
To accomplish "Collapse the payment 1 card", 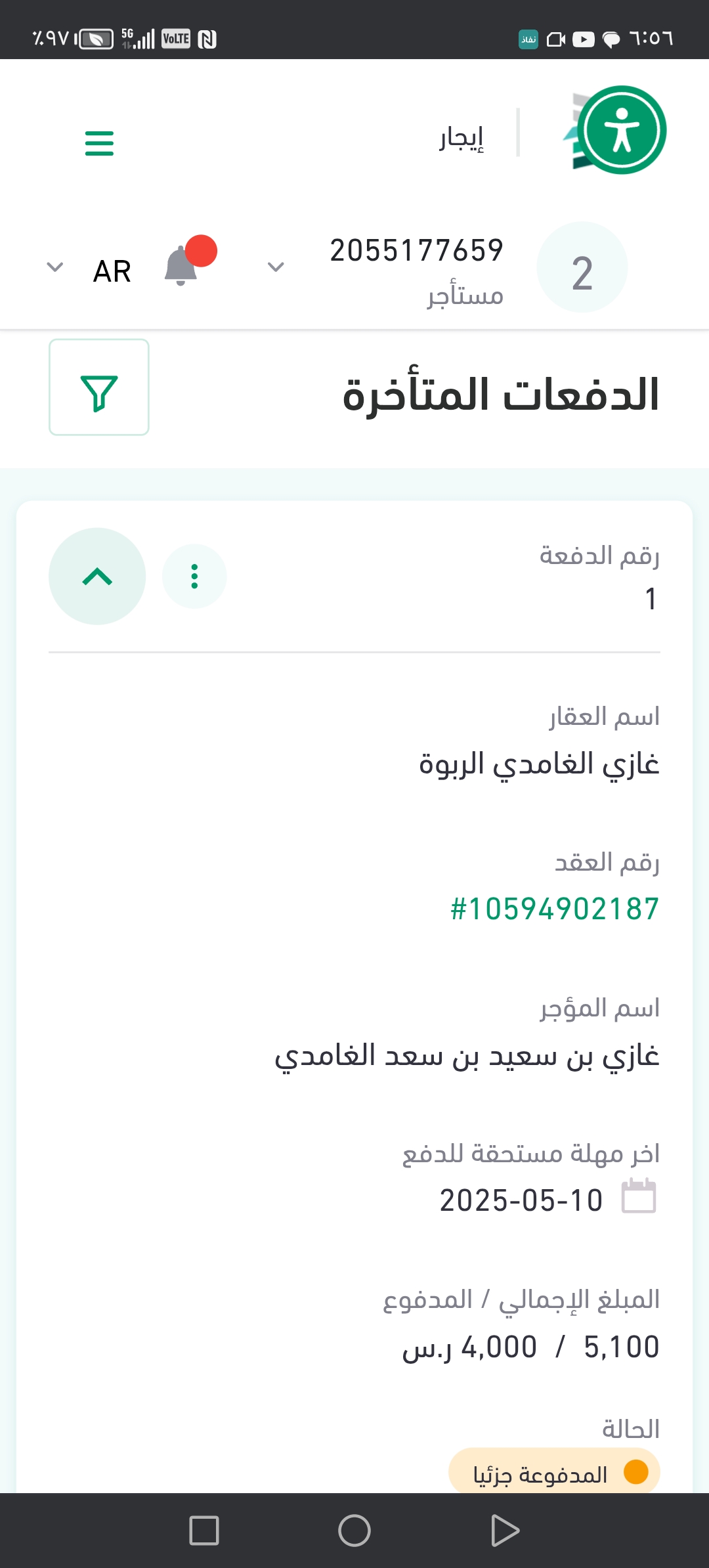I will click(97, 577).
